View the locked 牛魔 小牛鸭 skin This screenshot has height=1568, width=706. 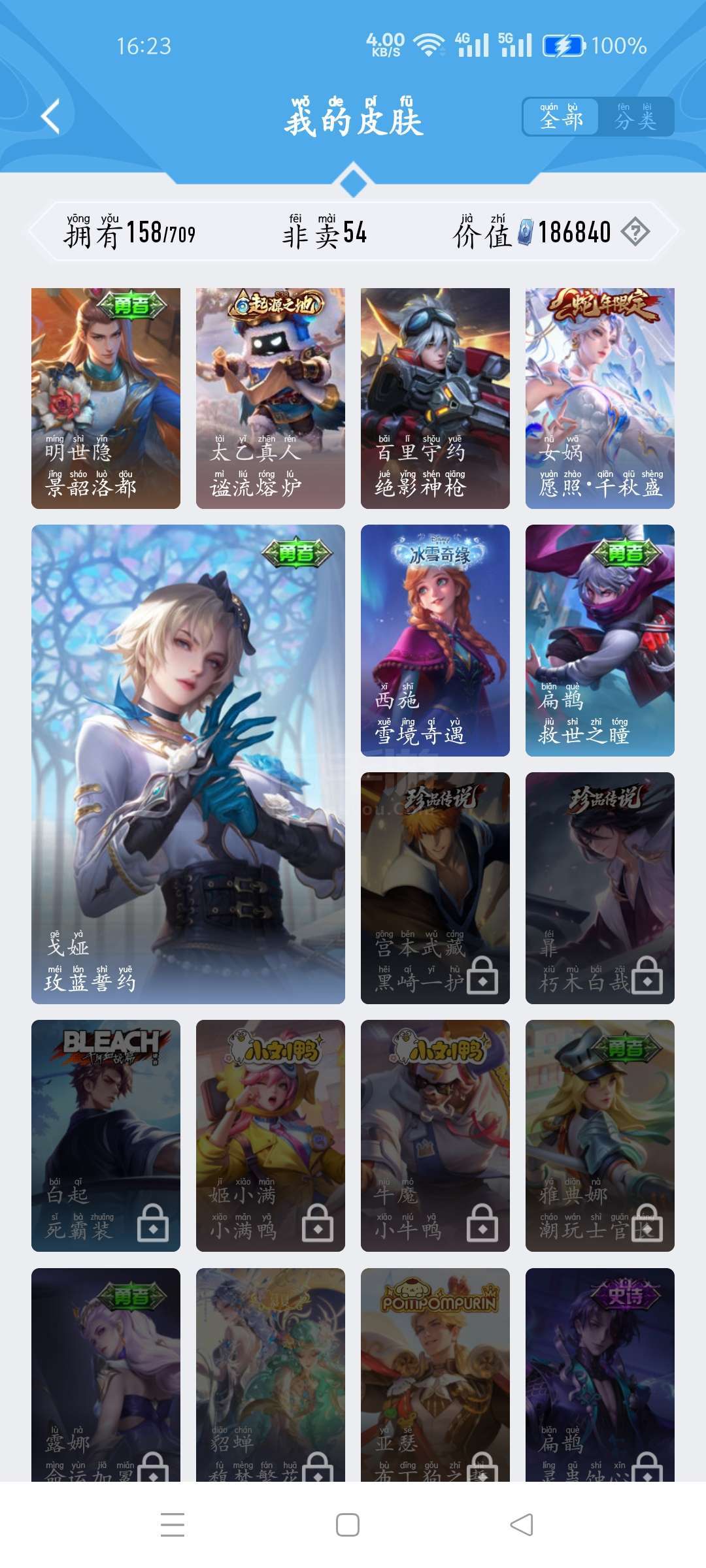pyautogui.click(x=435, y=1135)
